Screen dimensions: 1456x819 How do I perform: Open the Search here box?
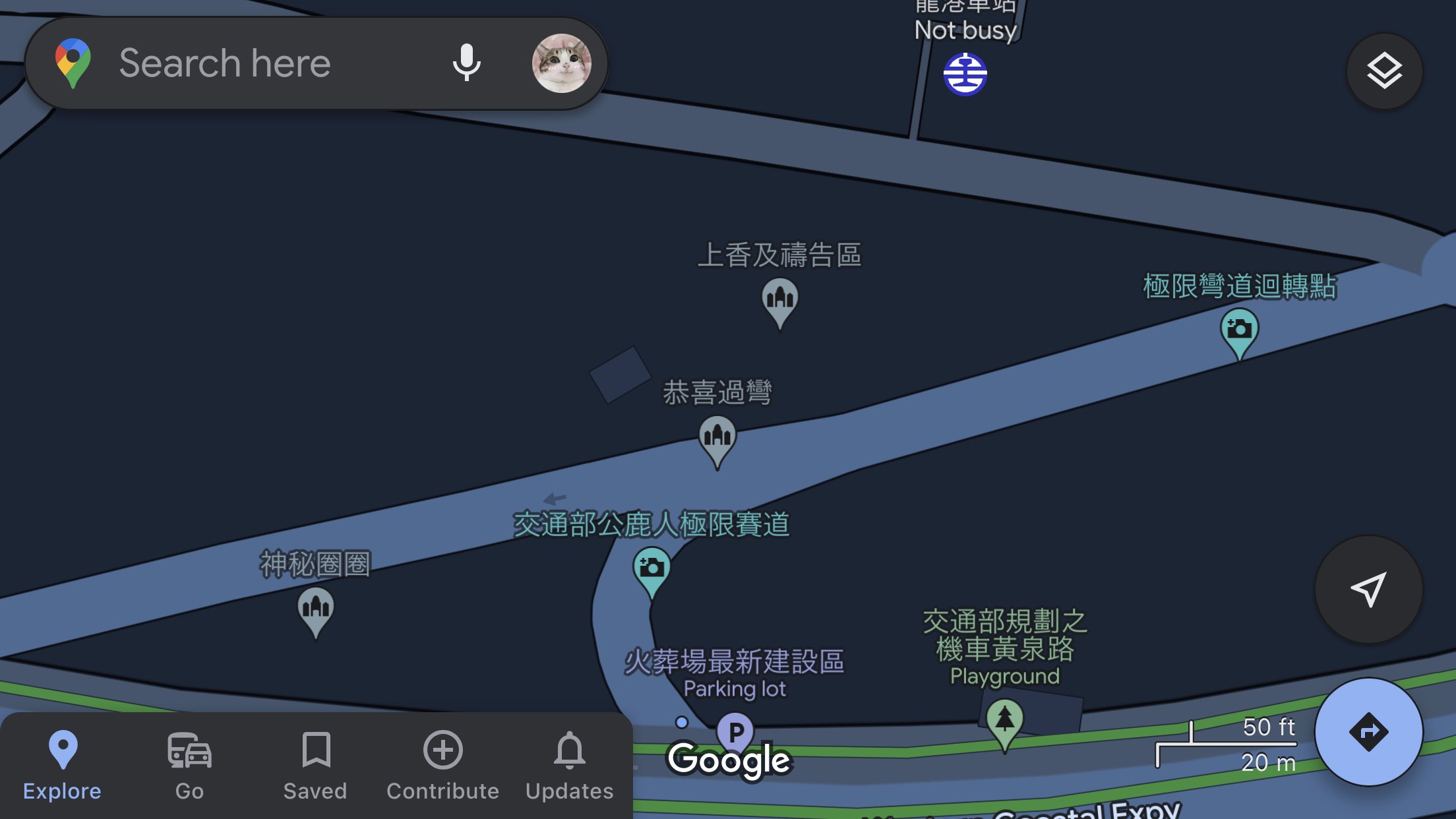[x=264, y=63]
